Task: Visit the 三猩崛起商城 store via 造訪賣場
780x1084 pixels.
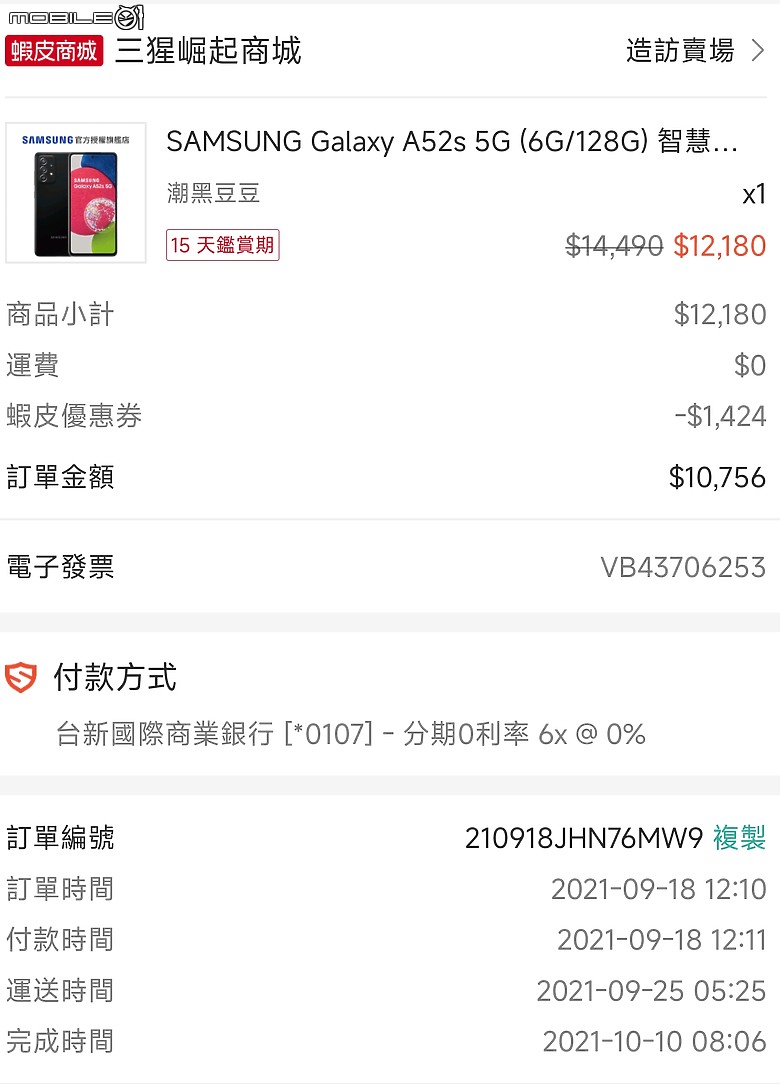Action: click(694, 50)
